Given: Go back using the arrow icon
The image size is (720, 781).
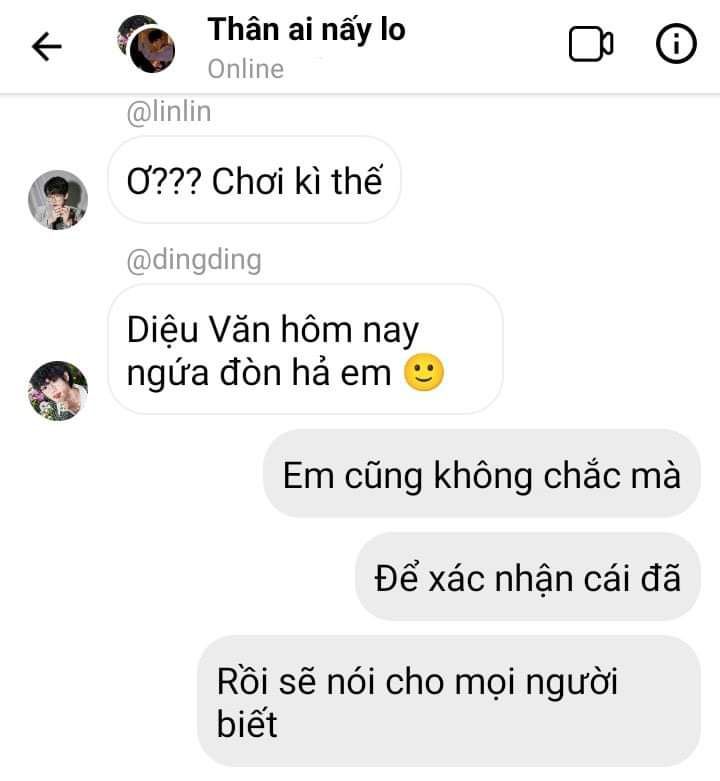Looking at the screenshot, I should point(47,46).
